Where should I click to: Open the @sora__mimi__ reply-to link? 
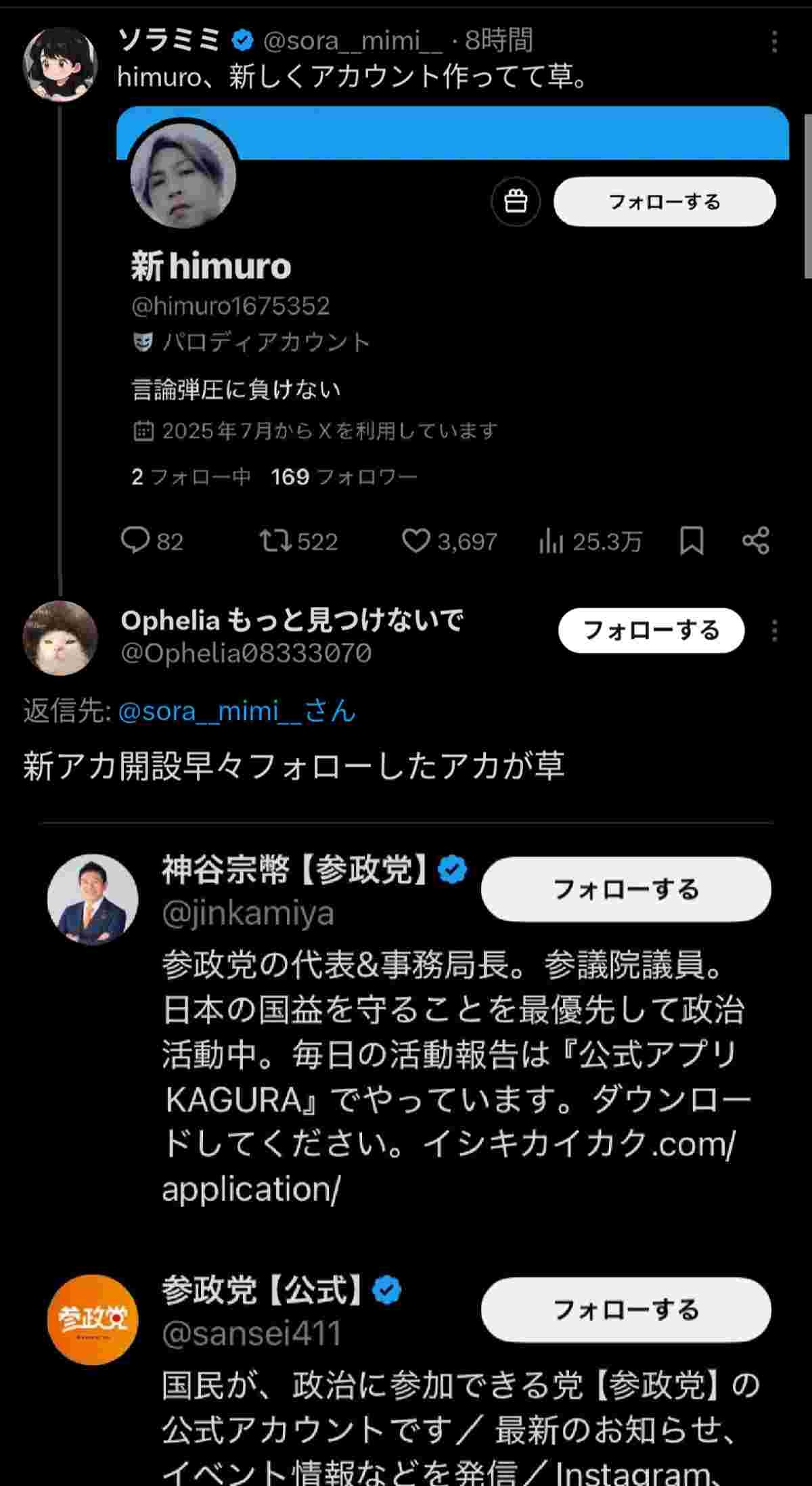[x=236, y=711]
